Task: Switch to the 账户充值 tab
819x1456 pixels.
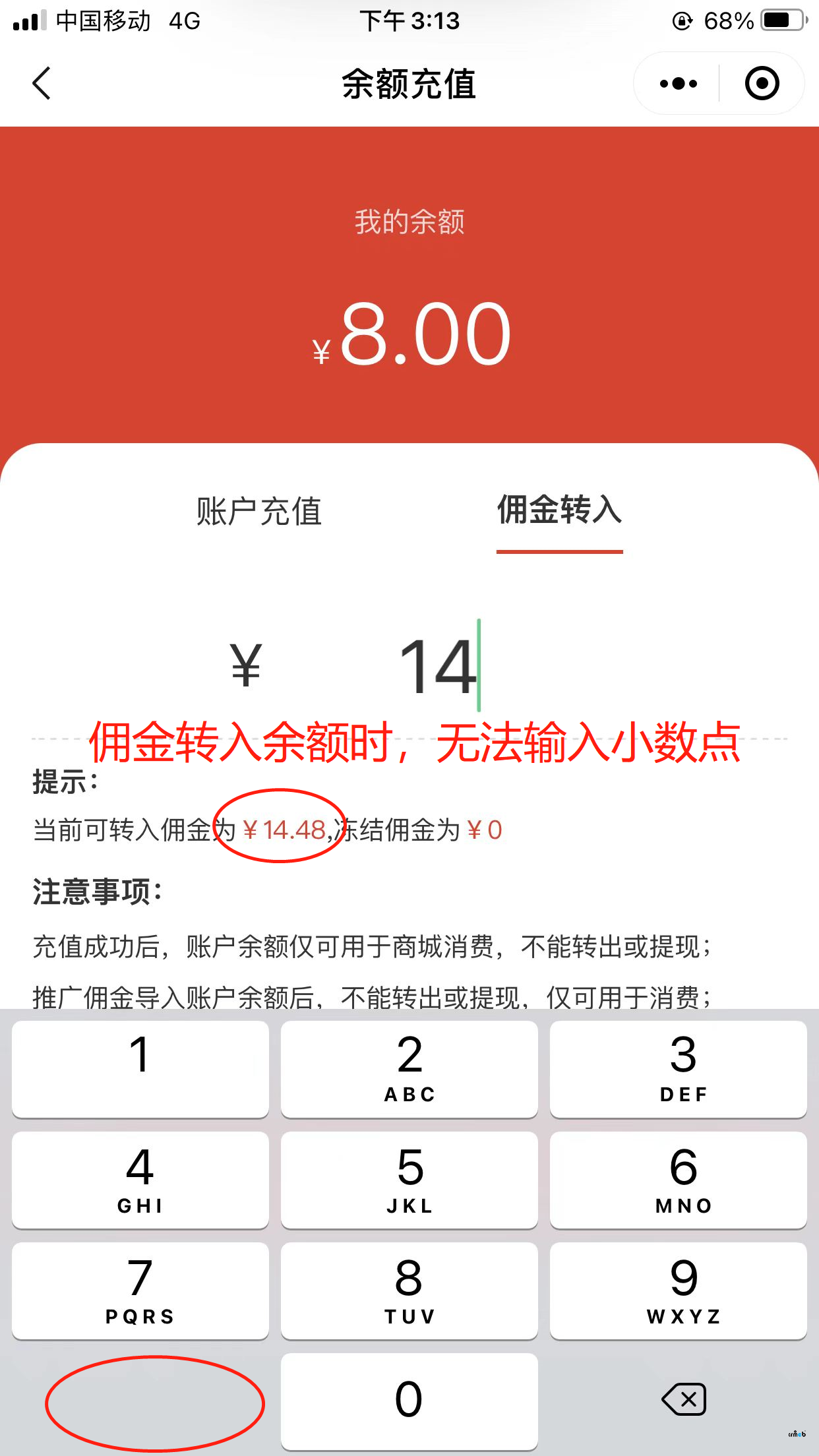Action: pos(258,512)
